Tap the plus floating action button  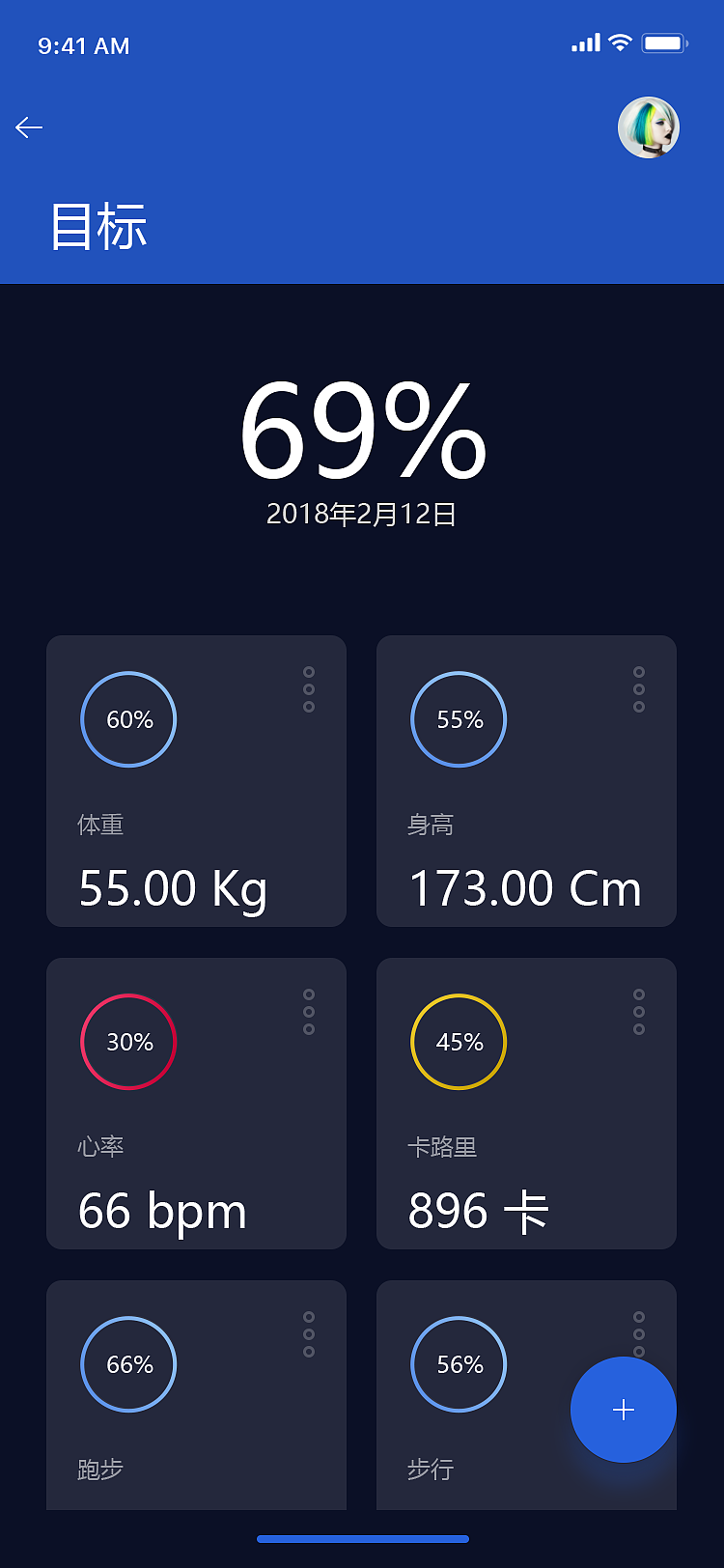[623, 1410]
